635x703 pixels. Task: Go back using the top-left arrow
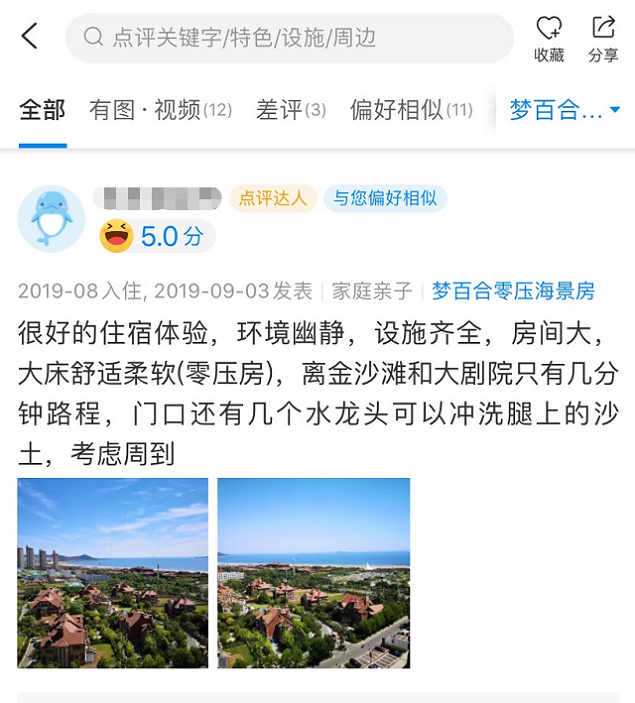point(30,38)
